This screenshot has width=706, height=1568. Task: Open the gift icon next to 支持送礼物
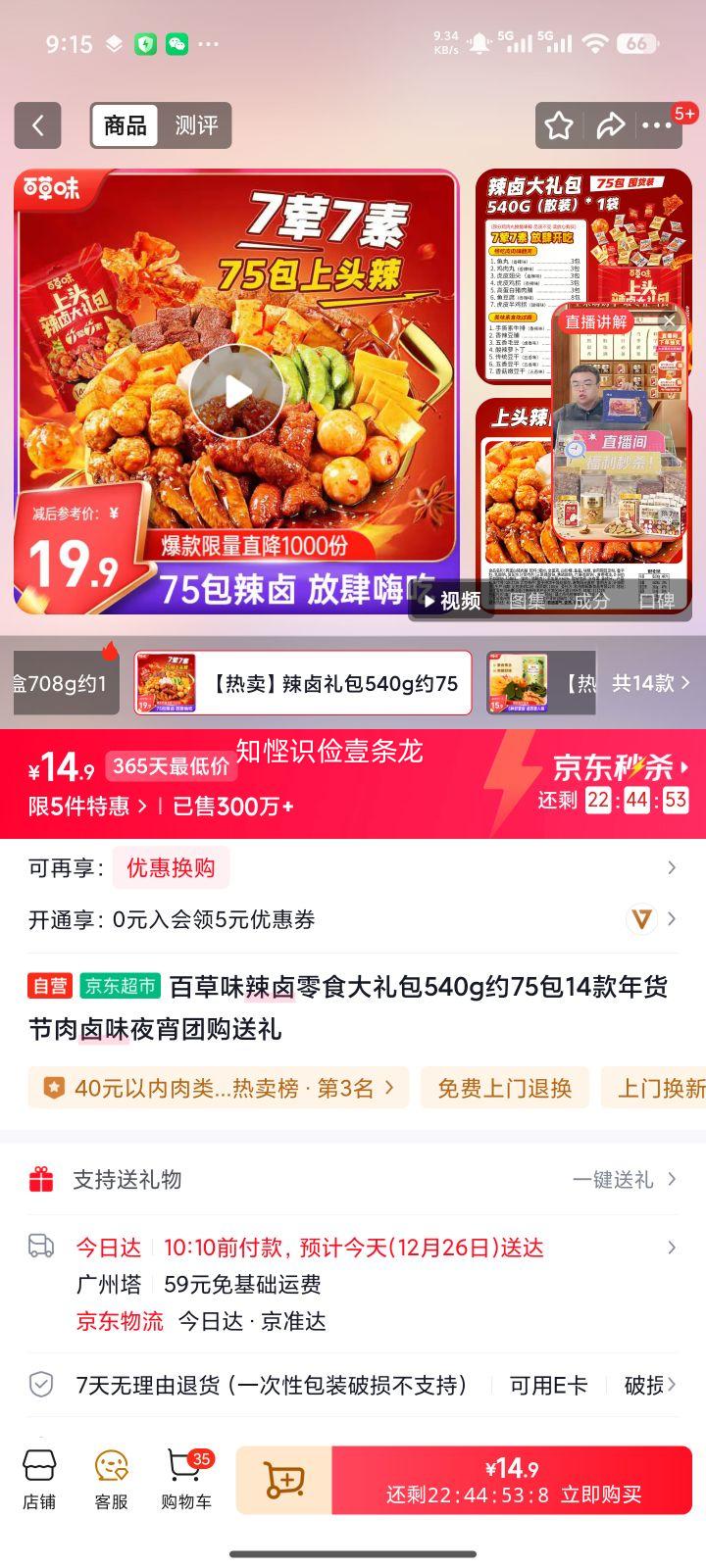pyautogui.click(x=39, y=1179)
